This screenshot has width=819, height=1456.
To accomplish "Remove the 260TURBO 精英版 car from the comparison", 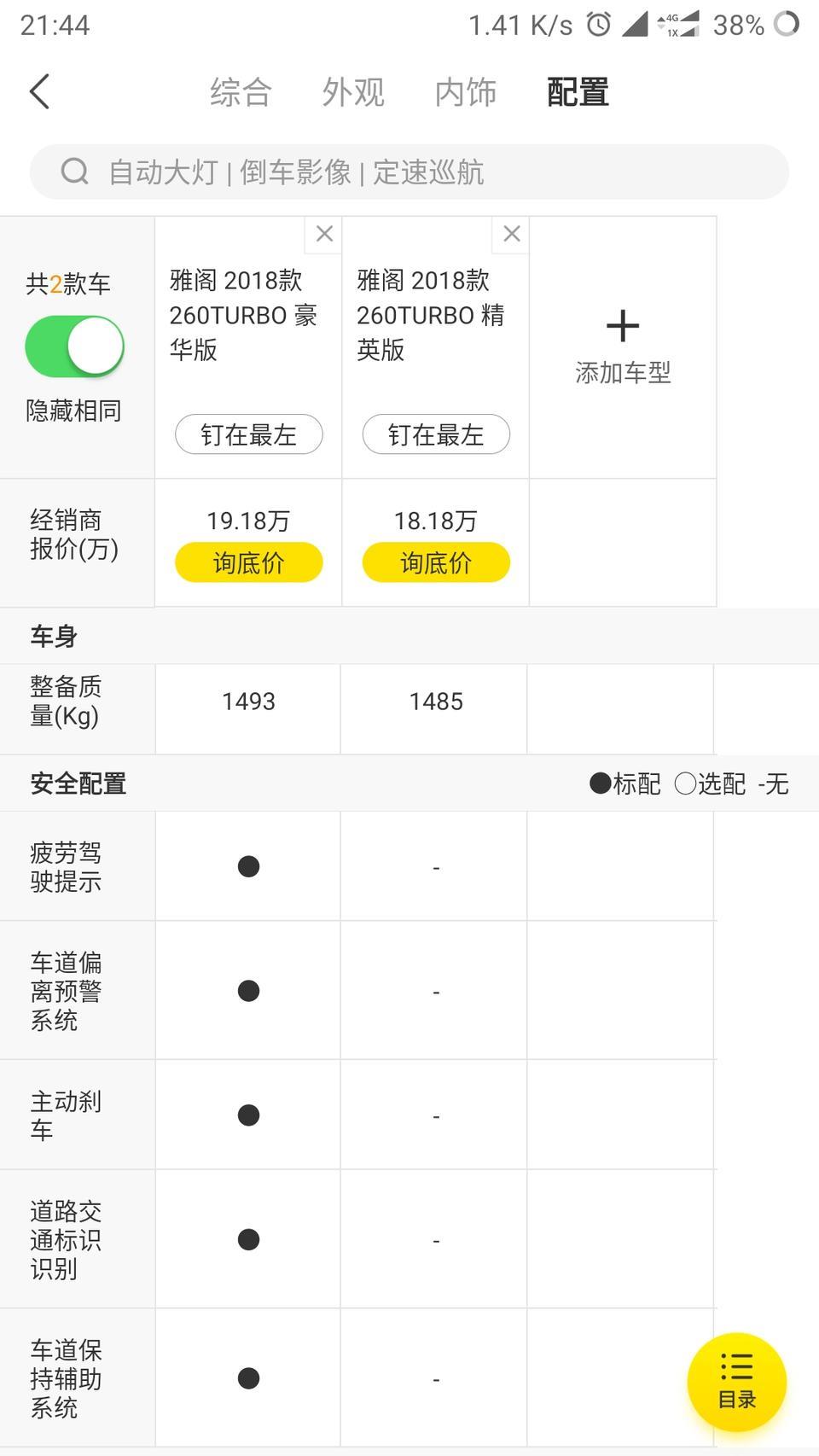I will pos(512,234).
